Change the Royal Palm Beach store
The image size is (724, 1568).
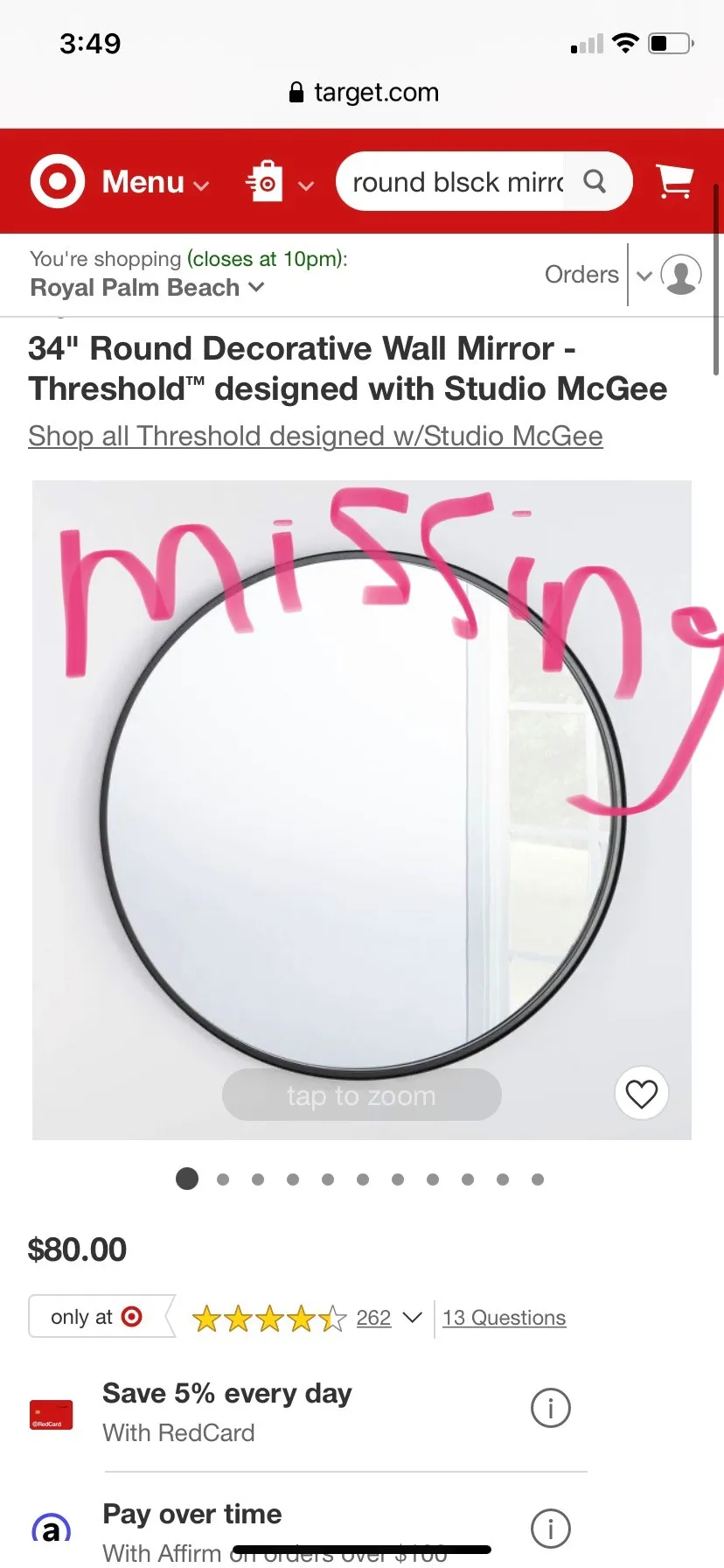click(147, 287)
